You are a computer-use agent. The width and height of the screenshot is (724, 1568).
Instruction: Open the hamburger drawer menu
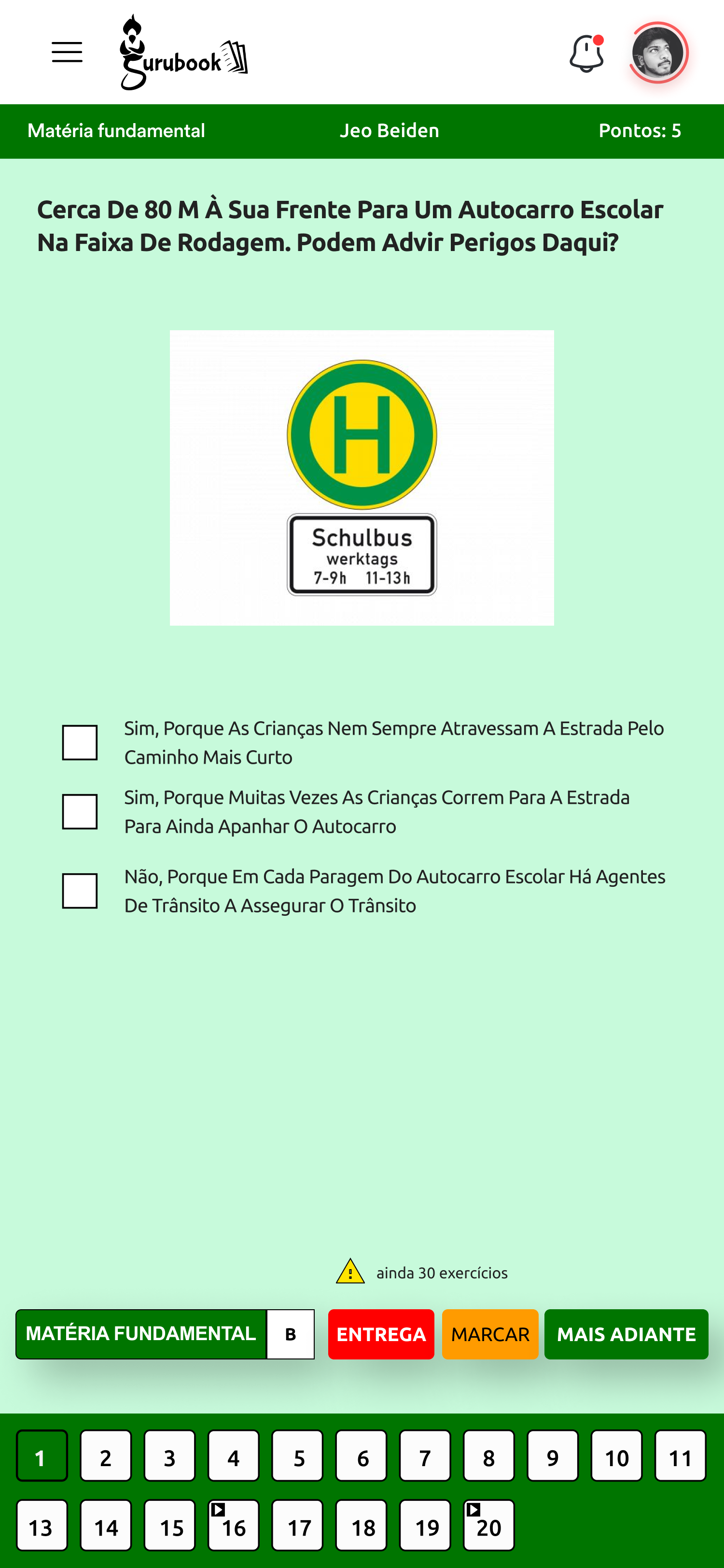[x=67, y=52]
